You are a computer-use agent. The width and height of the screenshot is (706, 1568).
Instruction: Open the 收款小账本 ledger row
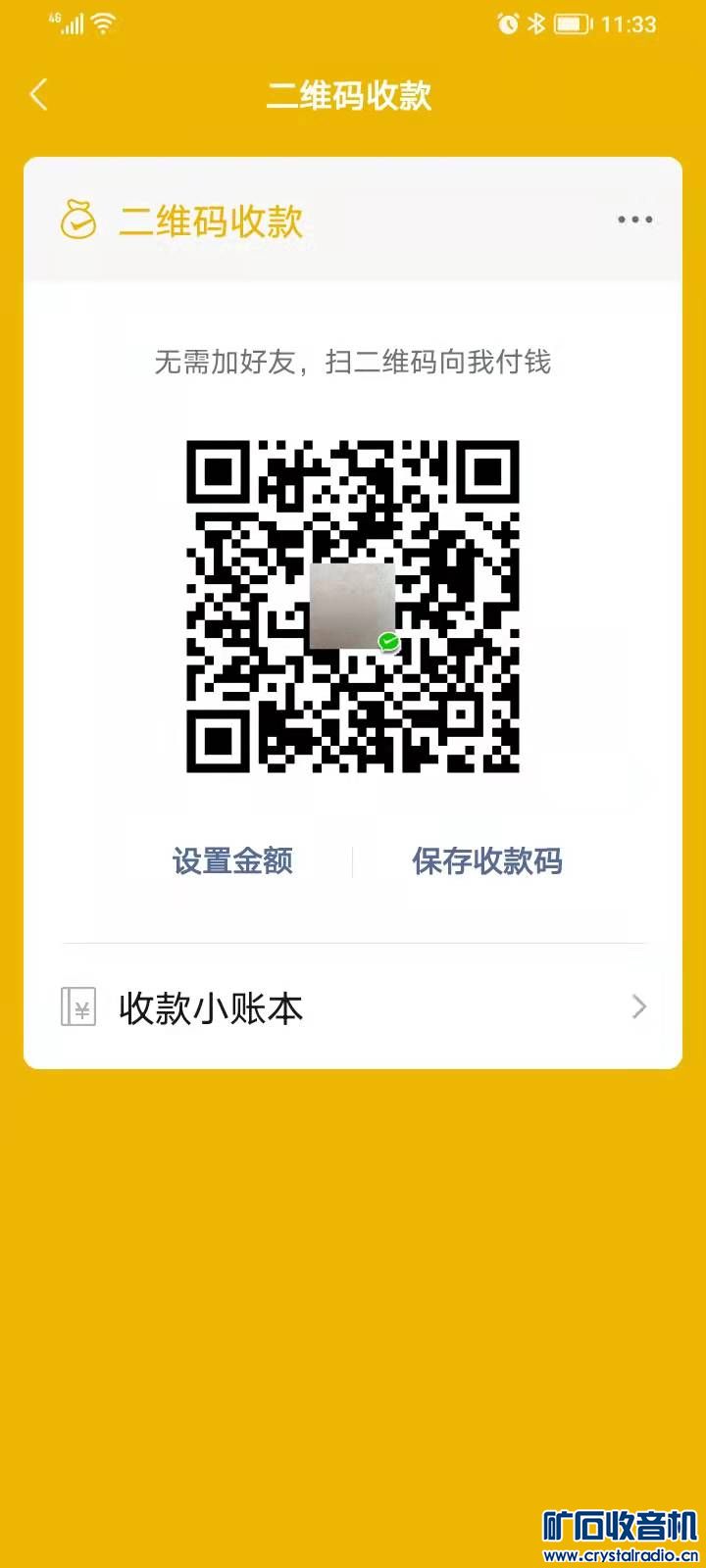pyautogui.click(x=353, y=1007)
